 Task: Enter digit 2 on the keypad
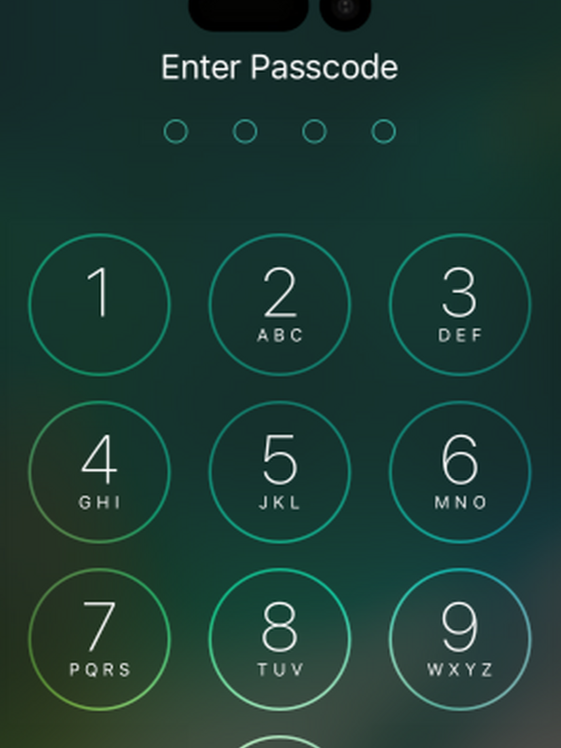(280, 305)
